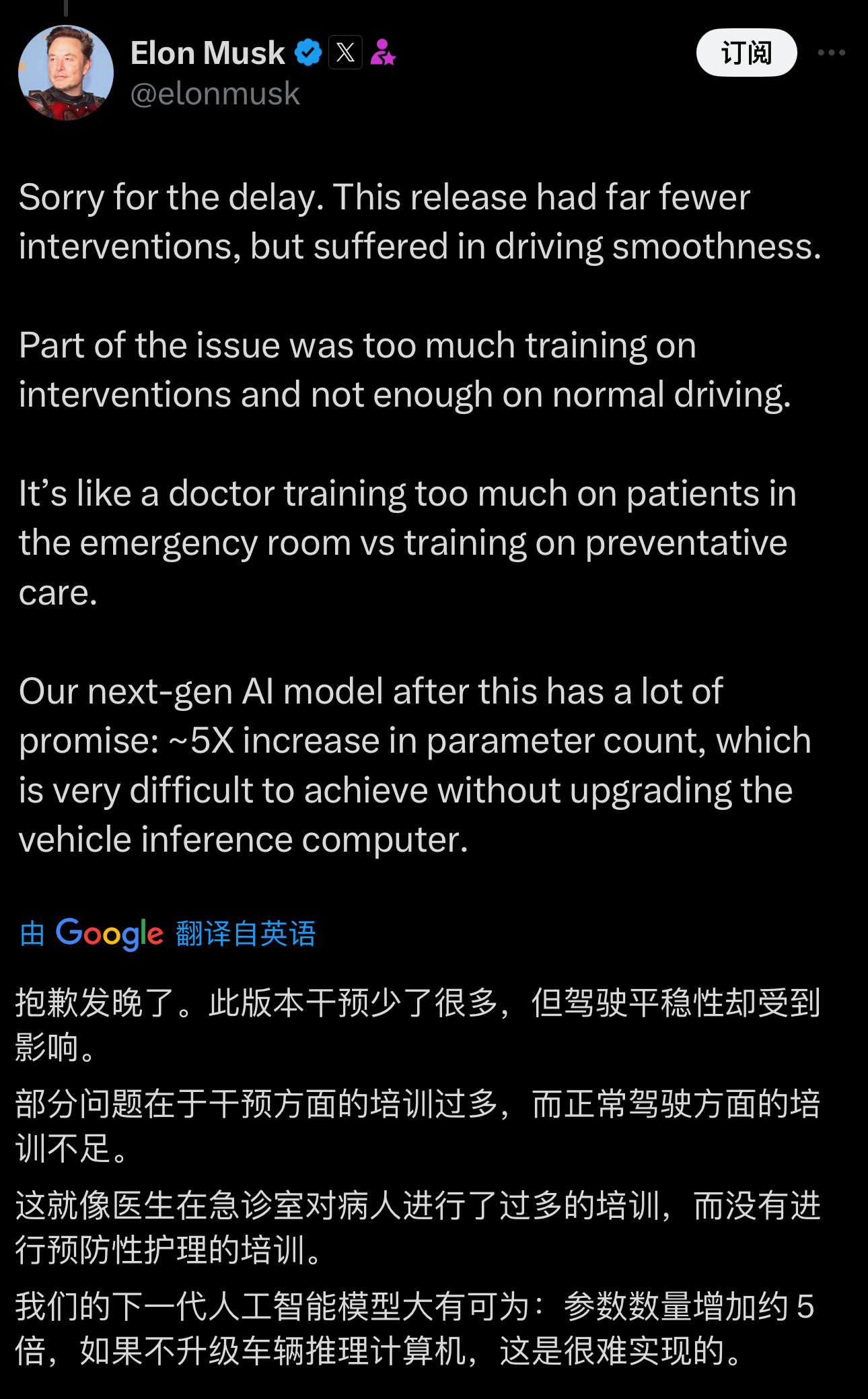The width and height of the screenshot is (868, 1399).
Task: Click the doctor emergency room analogy paragraph
Action: tap(404, 539)
